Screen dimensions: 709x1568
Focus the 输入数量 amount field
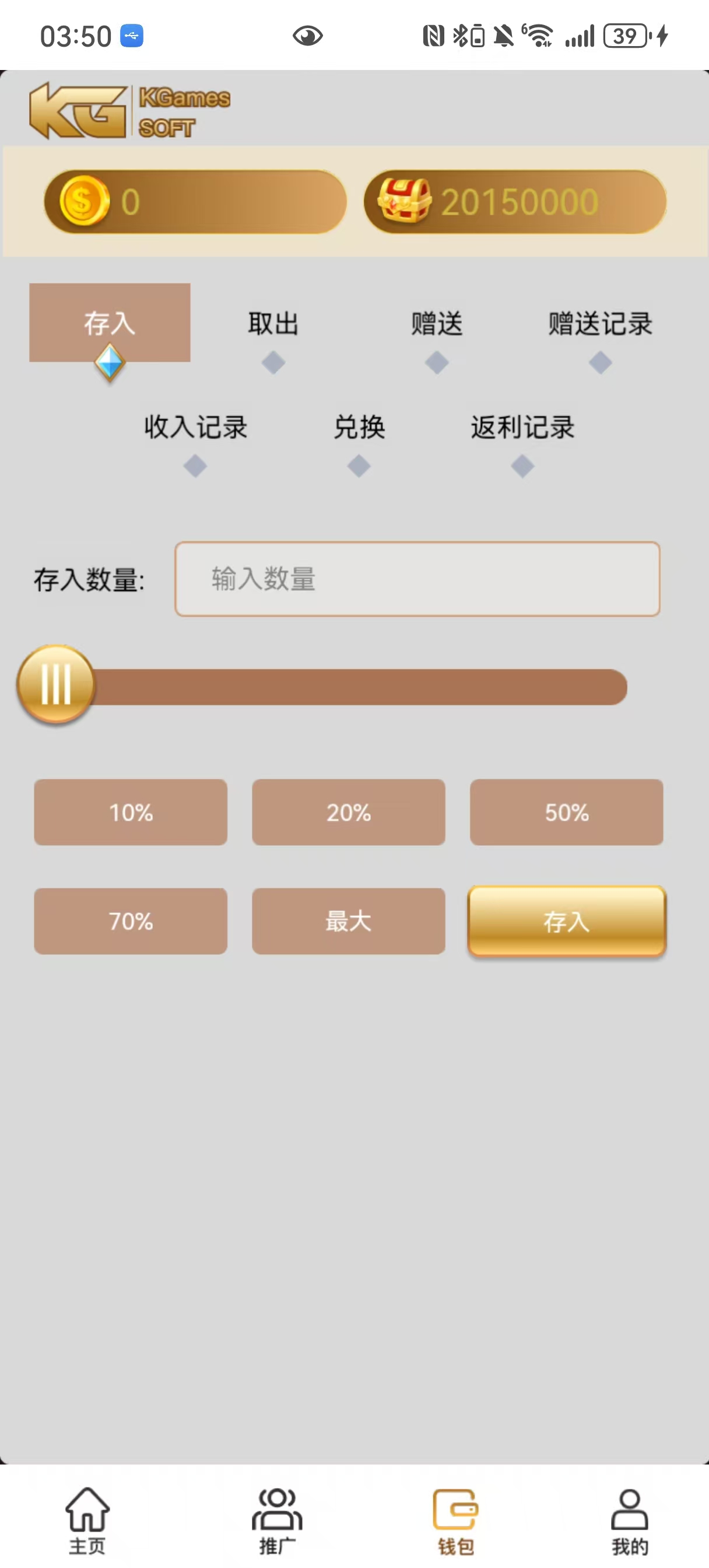click(417, 579)
